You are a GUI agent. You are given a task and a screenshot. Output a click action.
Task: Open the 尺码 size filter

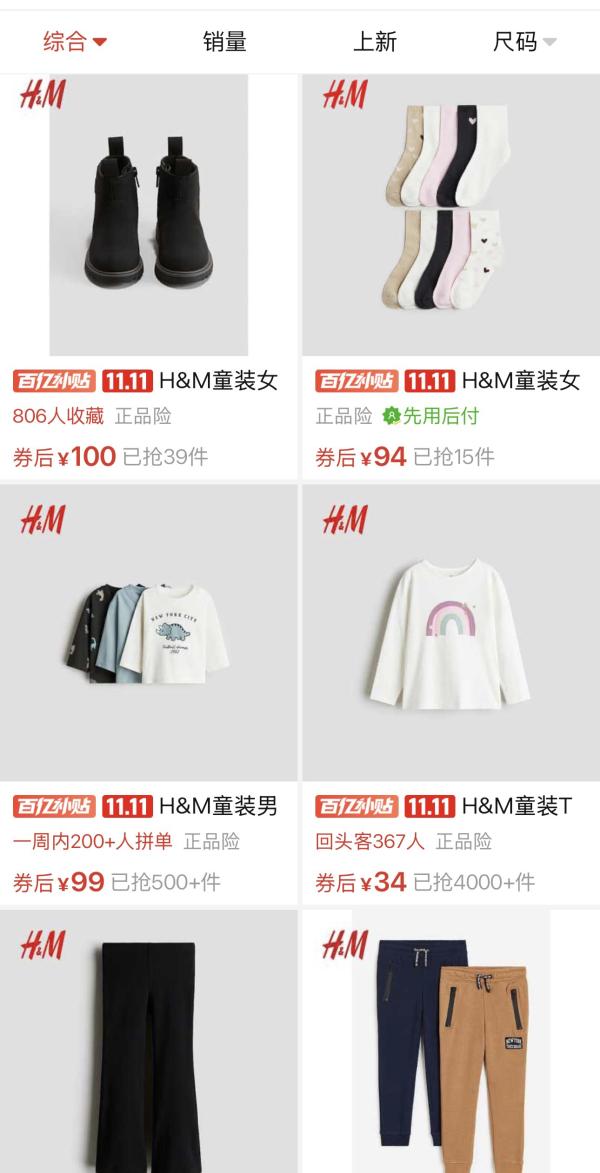524,41
